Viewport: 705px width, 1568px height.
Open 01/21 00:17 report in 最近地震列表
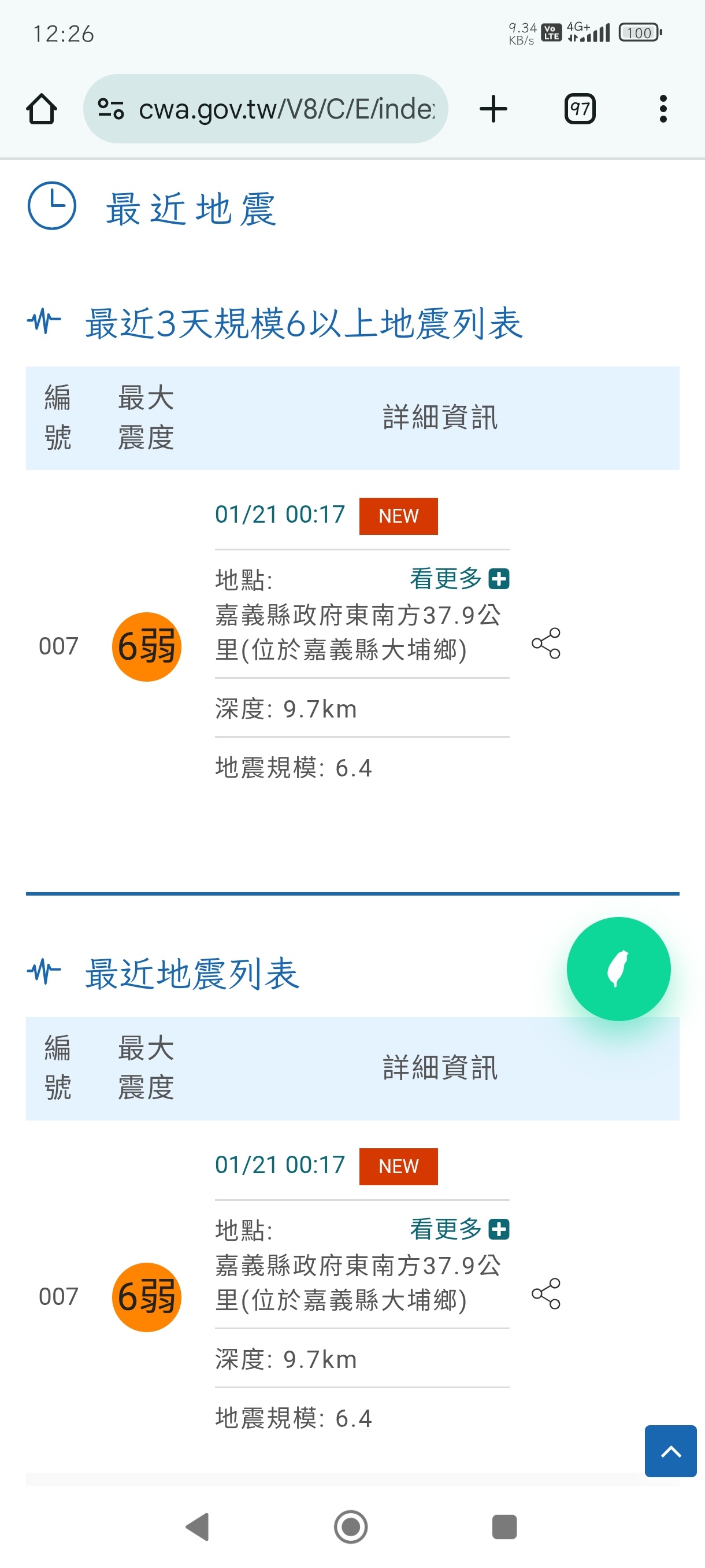click(x=280, y=1165)
